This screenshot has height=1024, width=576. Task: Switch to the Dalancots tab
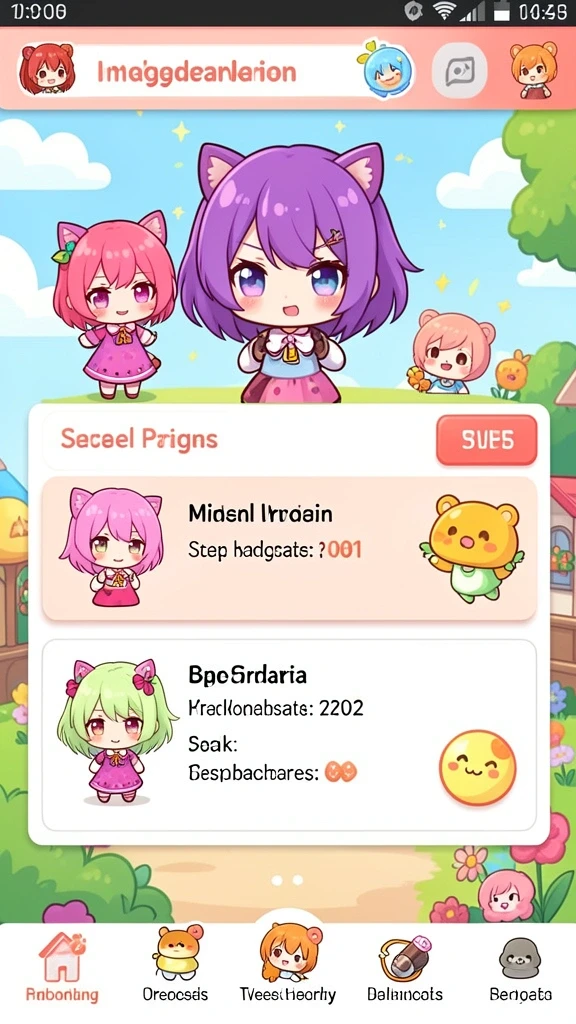(x=404, y=969)
